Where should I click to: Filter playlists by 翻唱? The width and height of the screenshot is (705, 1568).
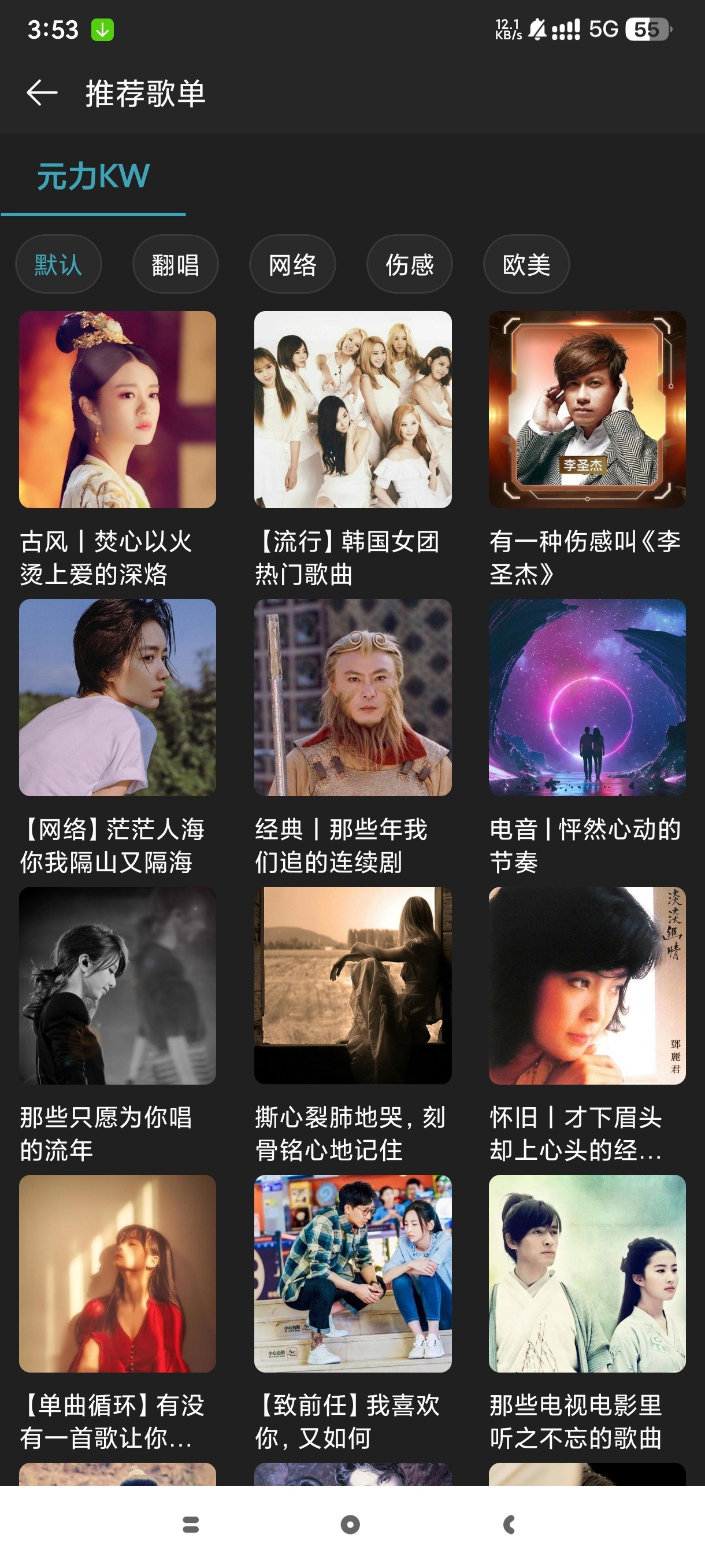click(x=175, y=264)
